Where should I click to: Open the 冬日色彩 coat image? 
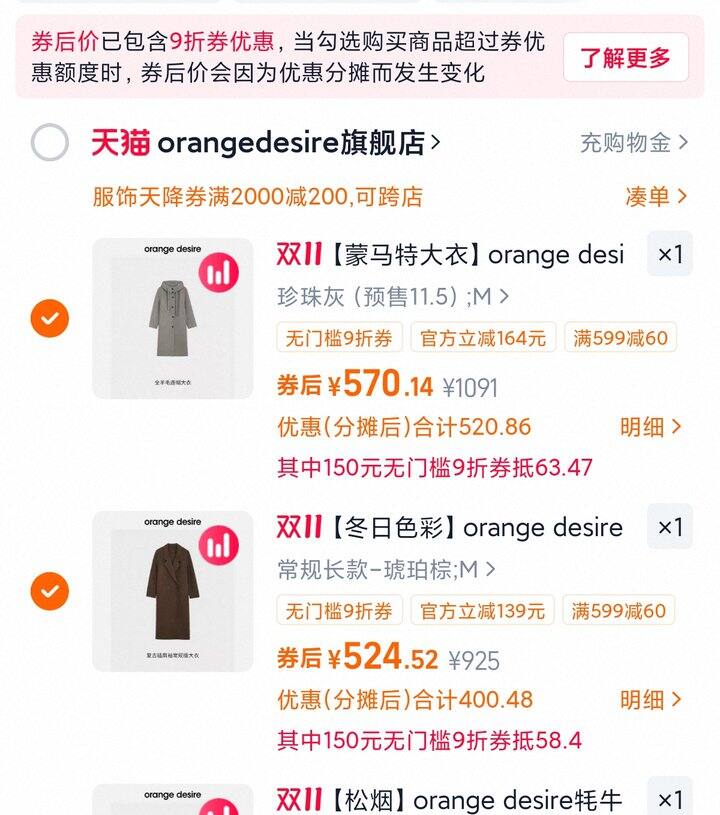(x=173, y=592)
